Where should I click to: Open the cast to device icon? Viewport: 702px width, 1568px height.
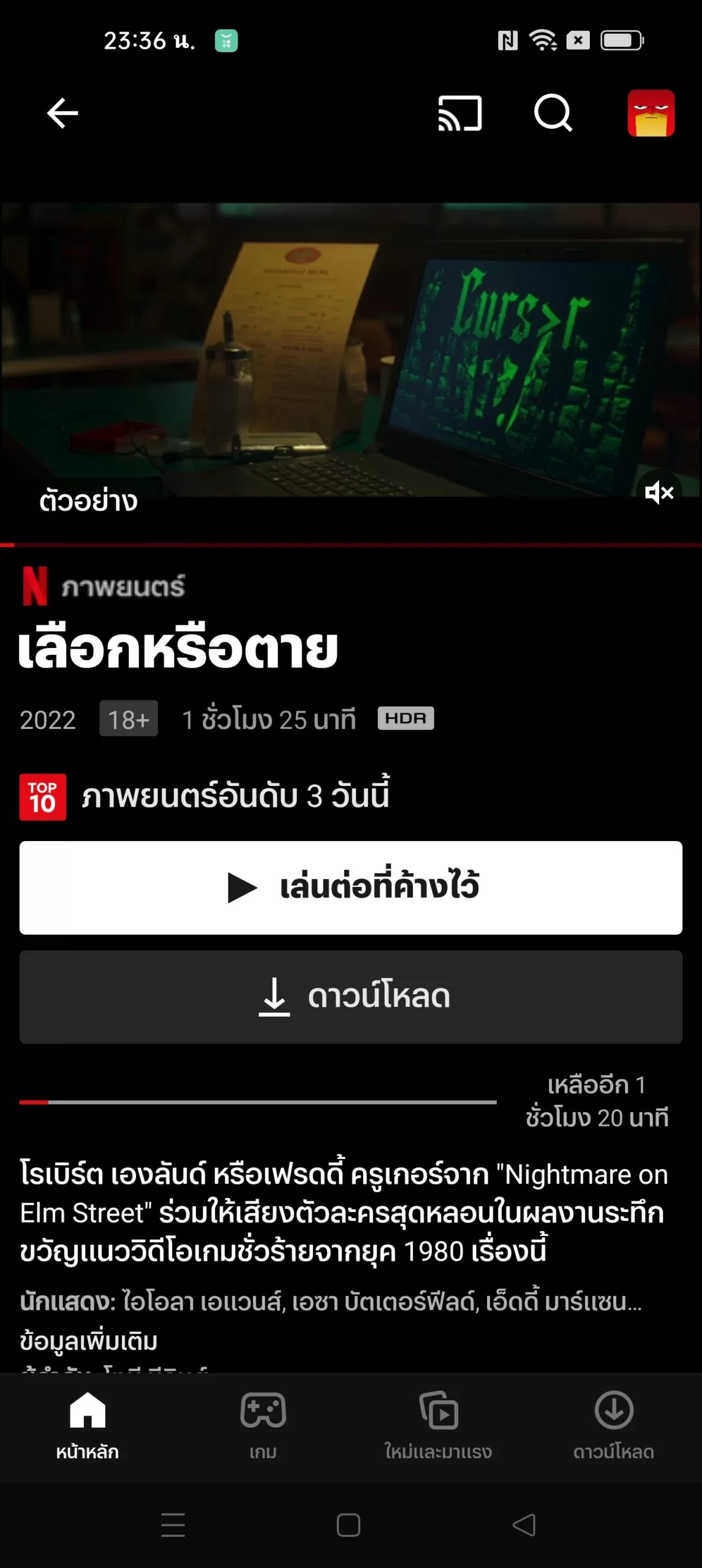[460, 113]
